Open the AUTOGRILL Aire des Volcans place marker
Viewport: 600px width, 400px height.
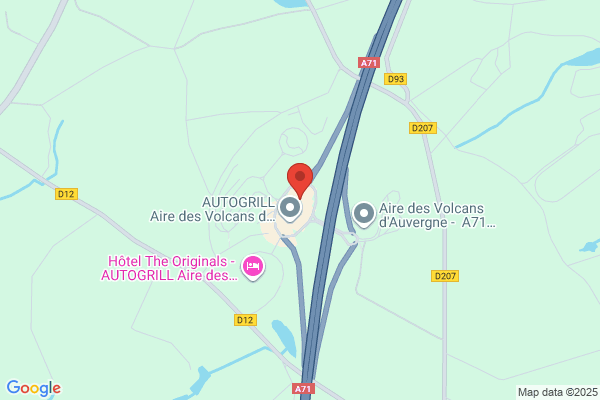pyautogui.click(x=290, y=208)
